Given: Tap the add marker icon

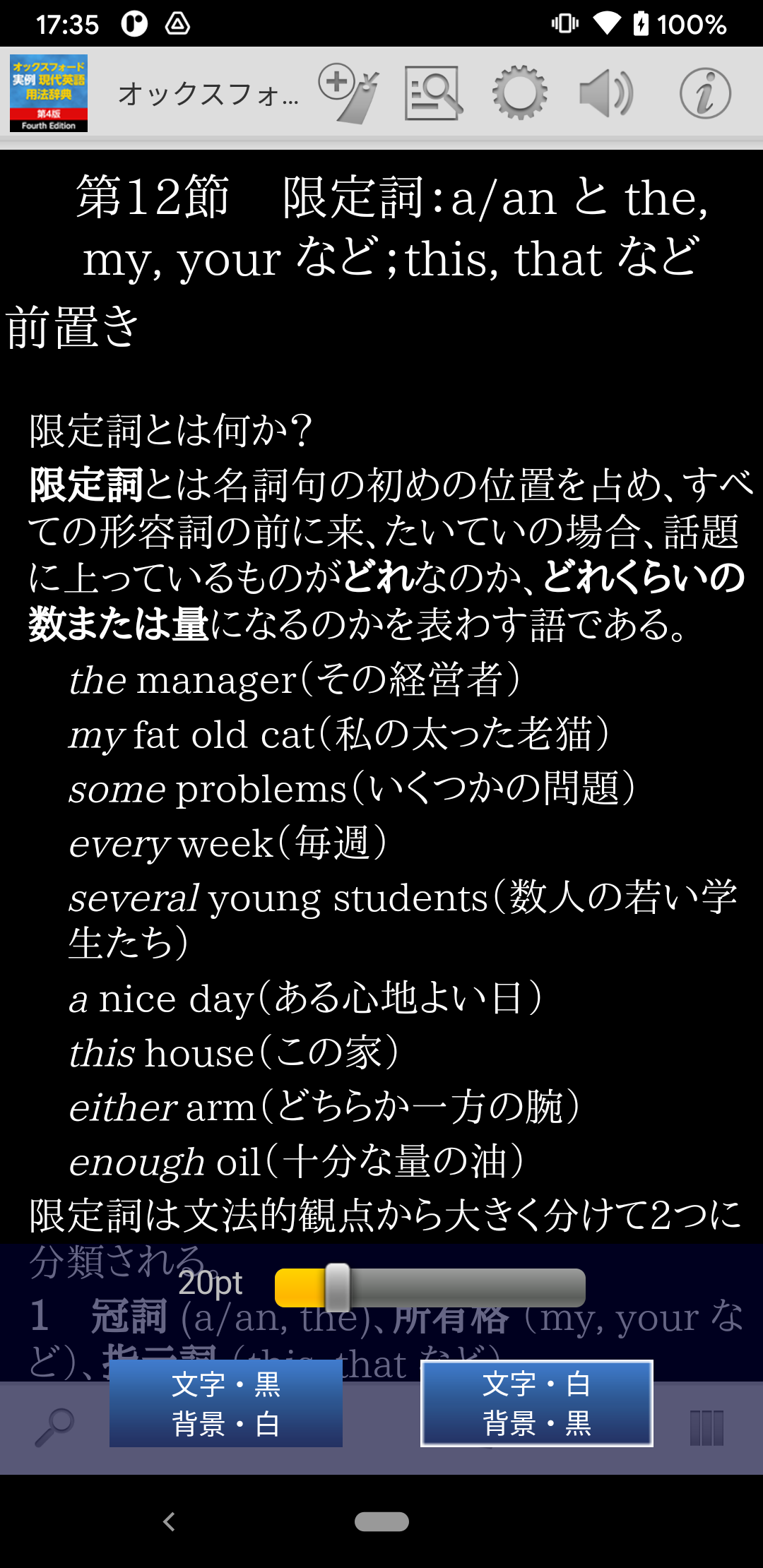Looking at the screenshot, I should pyautogui.click(x=348, y=93).
